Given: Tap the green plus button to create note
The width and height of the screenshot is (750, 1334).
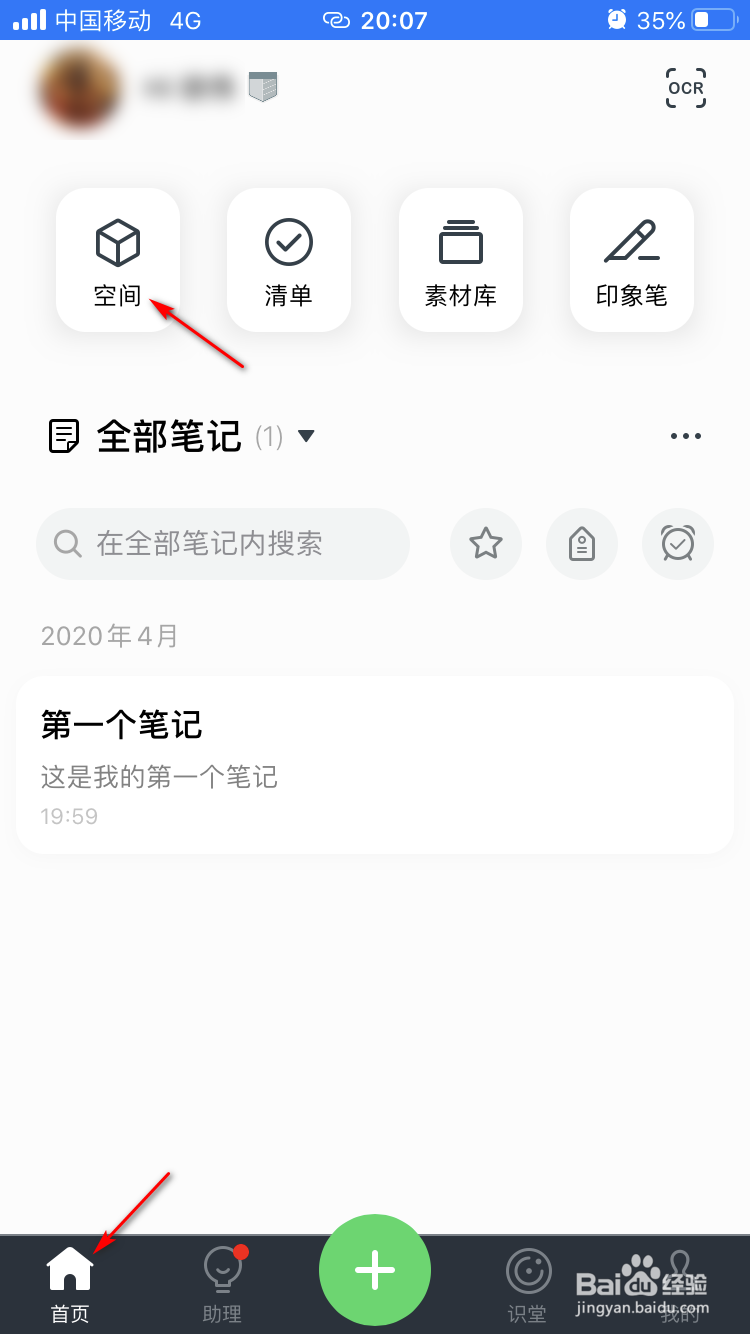Looking at the screenshot, I should coord(375,1270).
